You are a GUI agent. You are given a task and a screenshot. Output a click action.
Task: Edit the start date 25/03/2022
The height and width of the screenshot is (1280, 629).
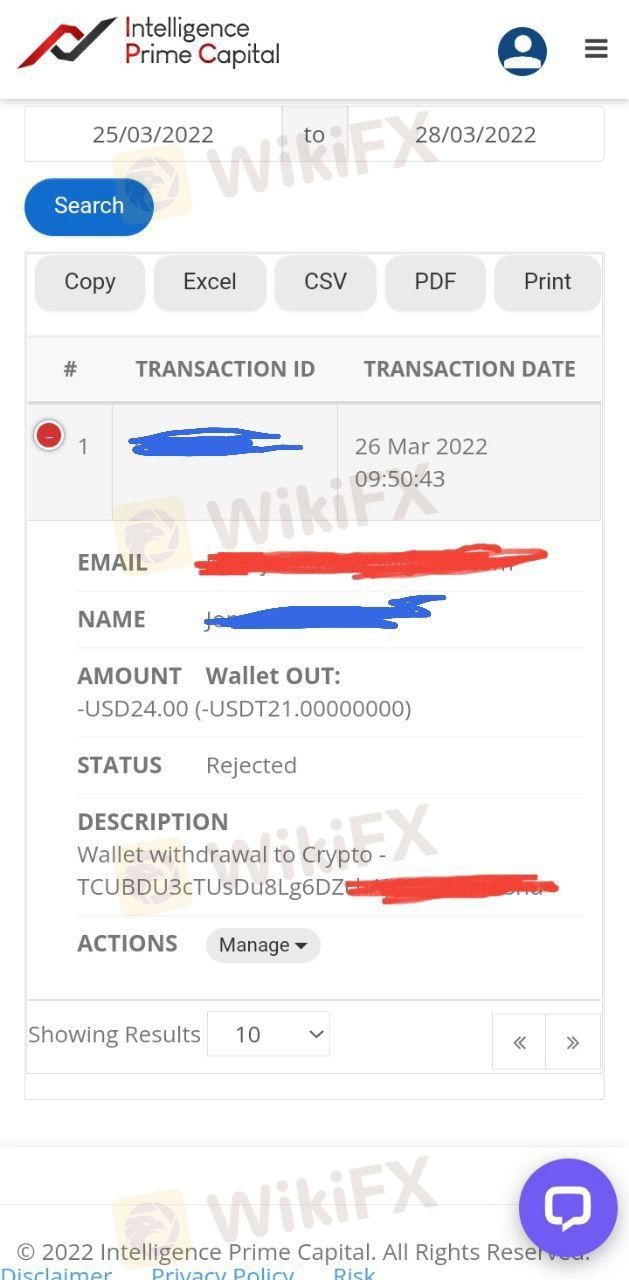153,134
